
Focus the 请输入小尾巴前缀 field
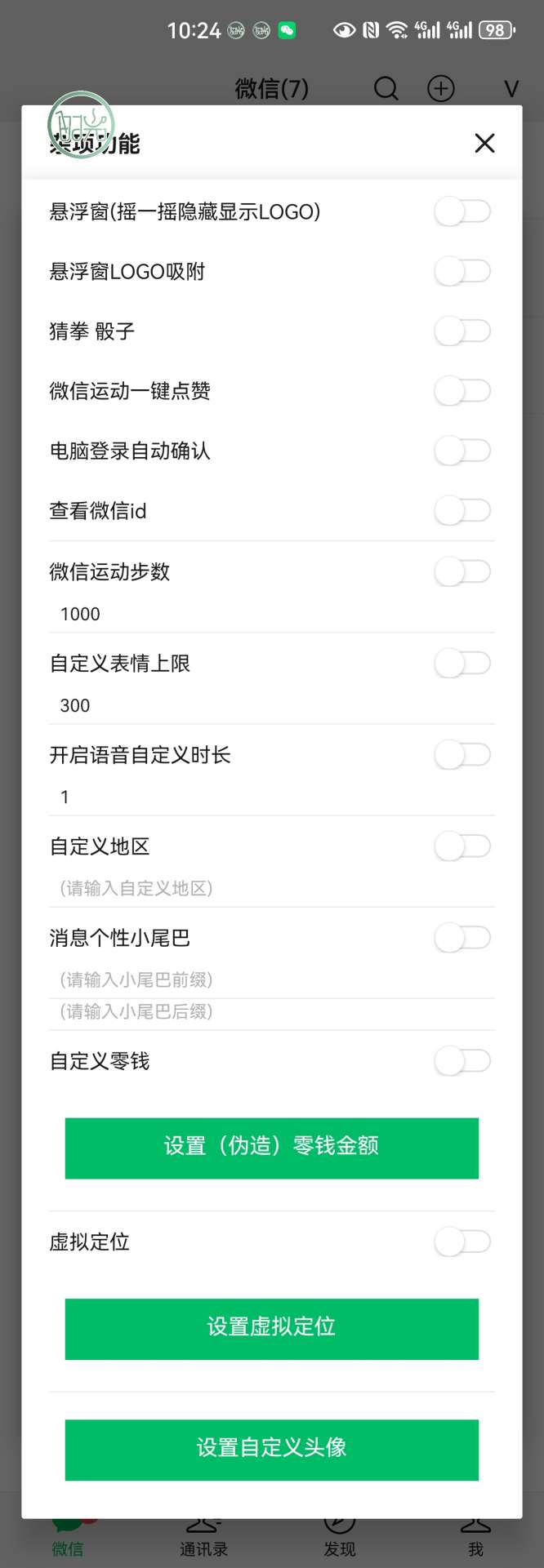271,979
